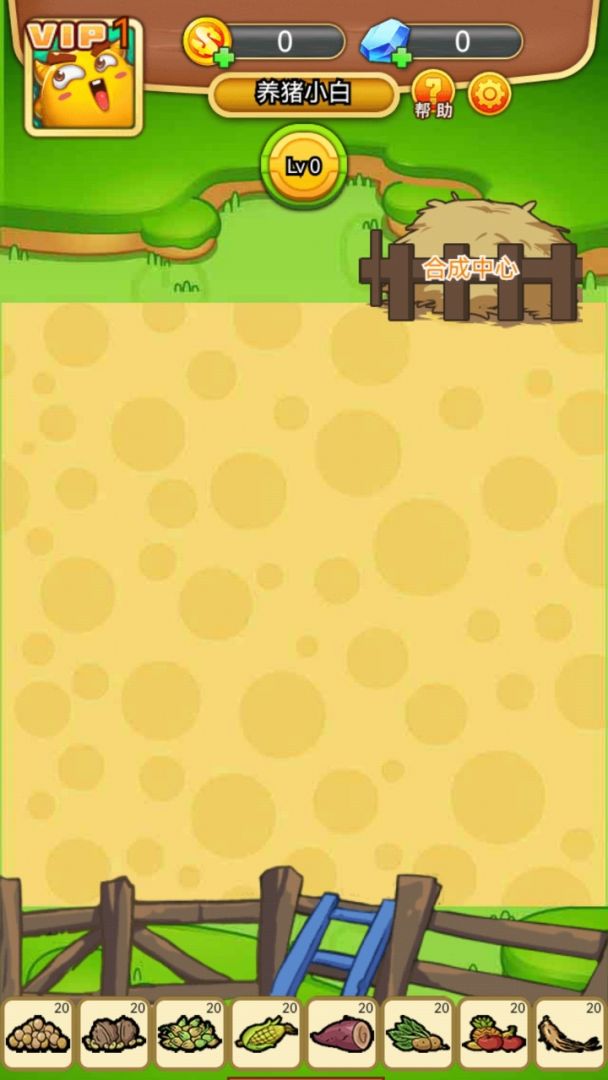The image size is (608, 1080).
Task: Tap the Lv0 level badge
Action: (x=304, y=166)
